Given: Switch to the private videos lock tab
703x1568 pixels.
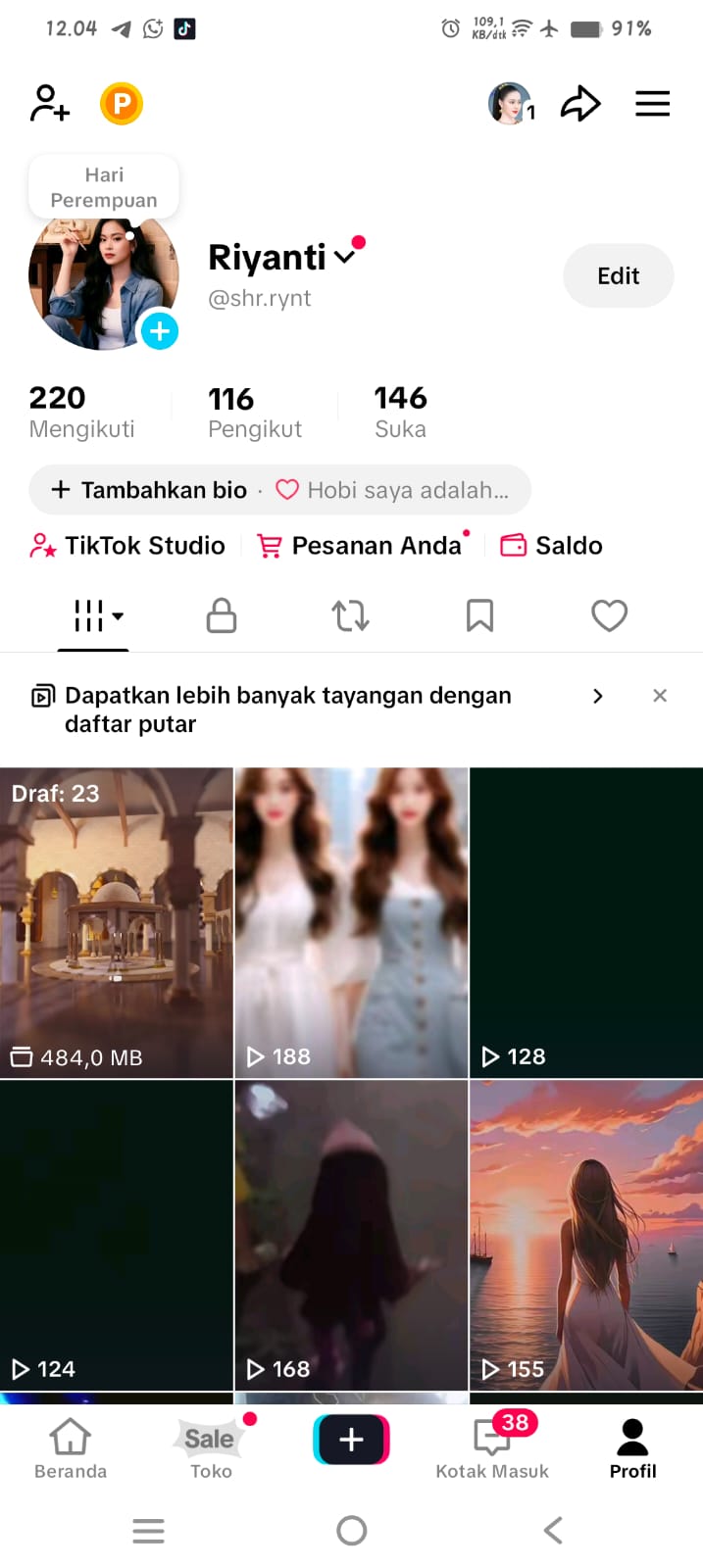Looking at the screenshot, I should [222, 616].
